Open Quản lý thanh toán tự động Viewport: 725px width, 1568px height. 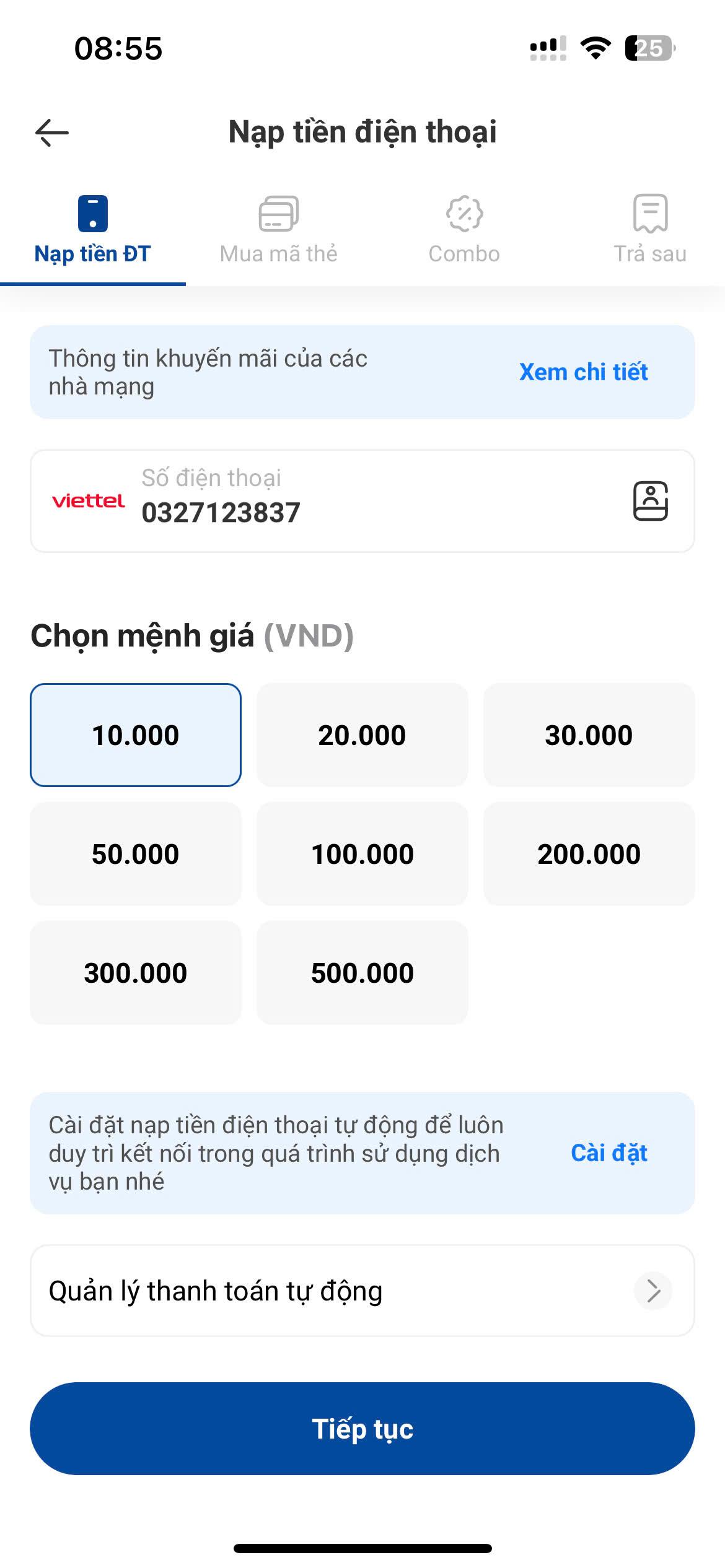[x=362, y=1291]
